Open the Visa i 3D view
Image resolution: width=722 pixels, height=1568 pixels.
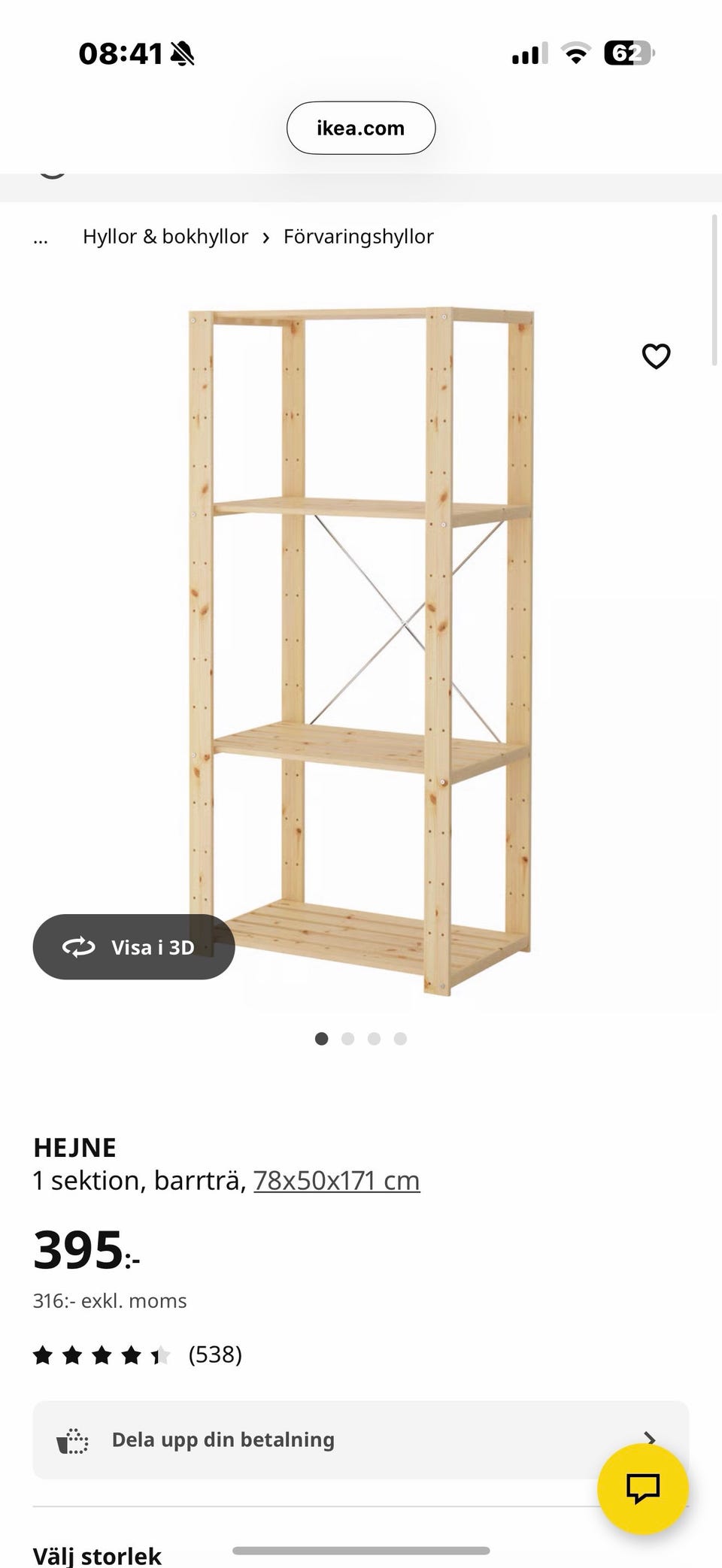tap(134, 947)
